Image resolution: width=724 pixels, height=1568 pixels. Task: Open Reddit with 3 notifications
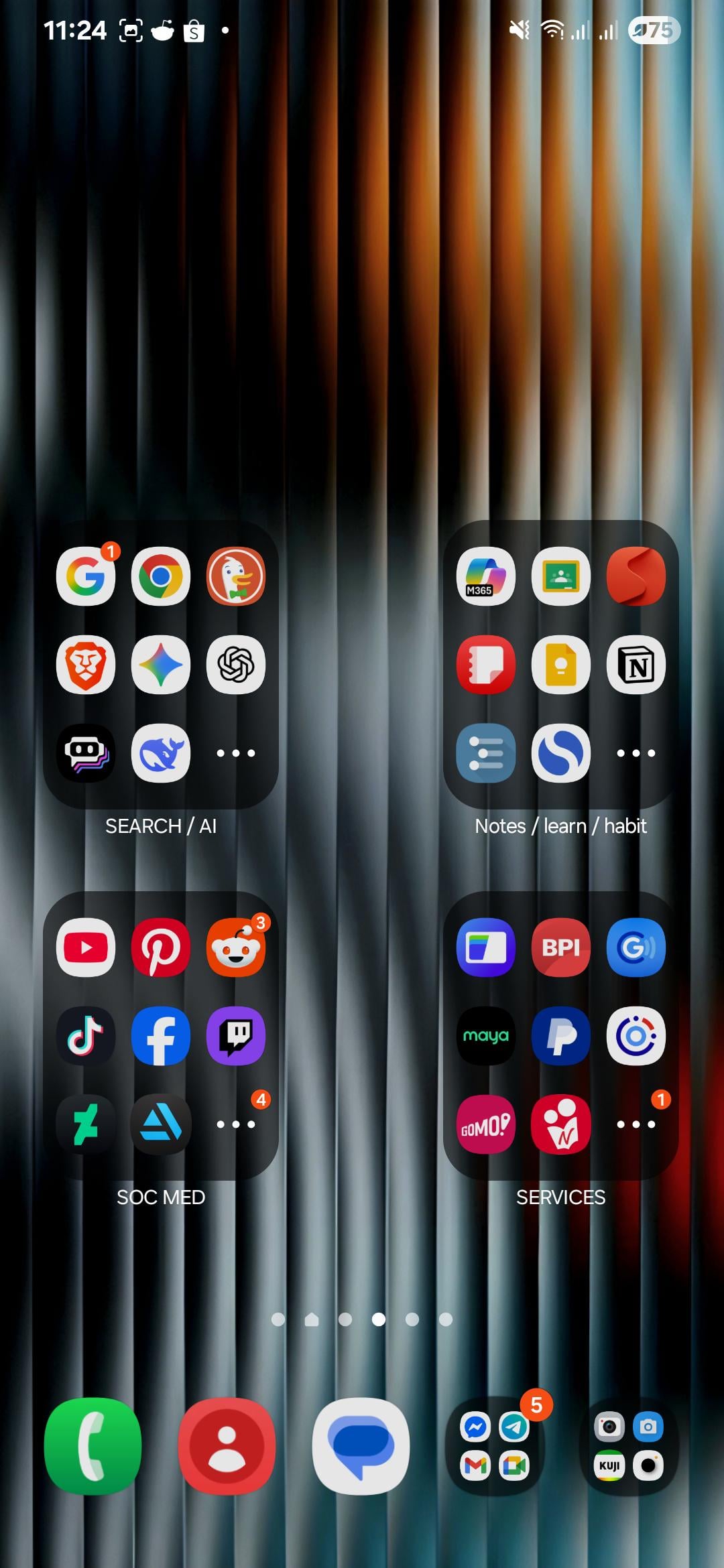point(236,948)
